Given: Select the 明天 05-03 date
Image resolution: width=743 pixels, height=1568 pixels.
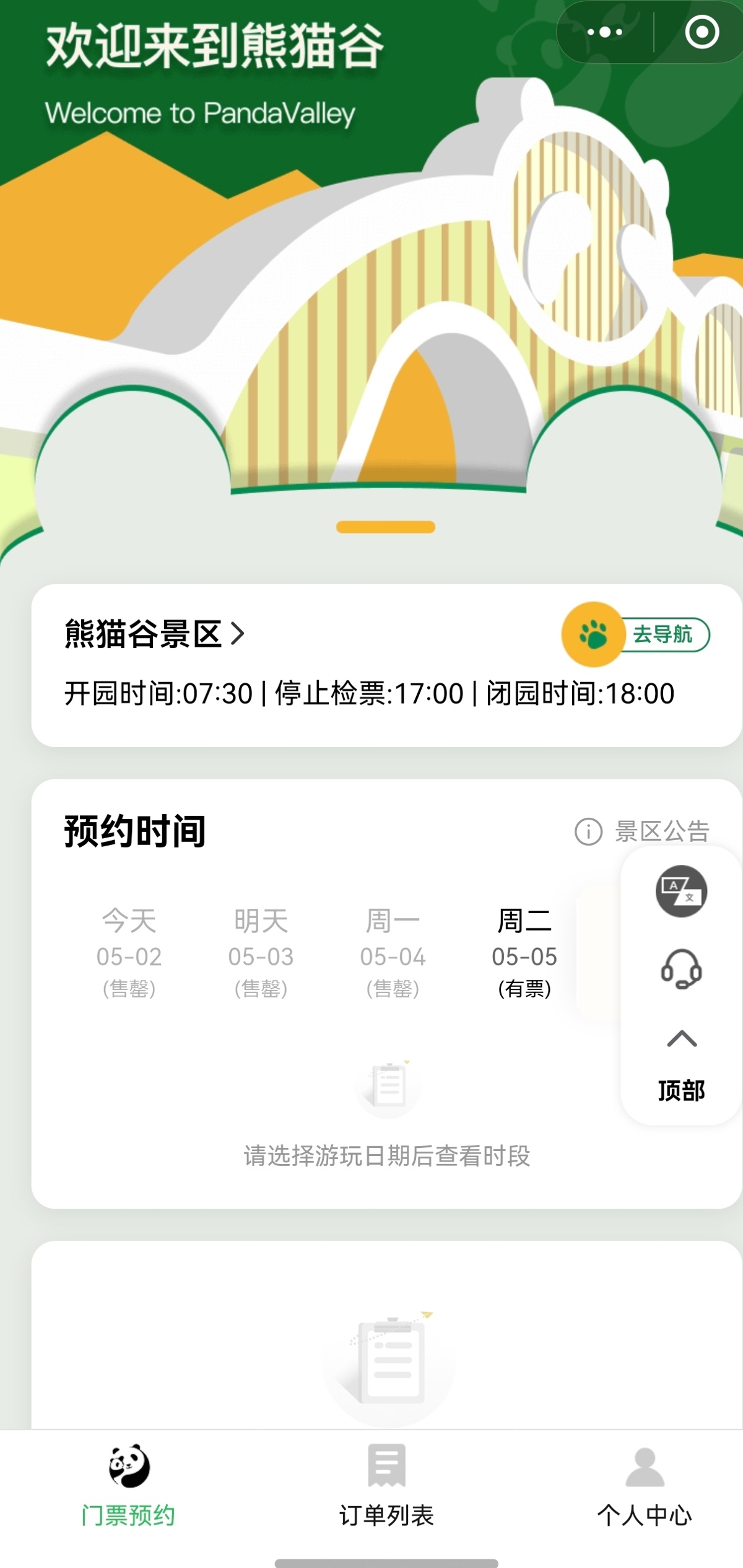Looking at the screenshot, I should click(261, 953).
